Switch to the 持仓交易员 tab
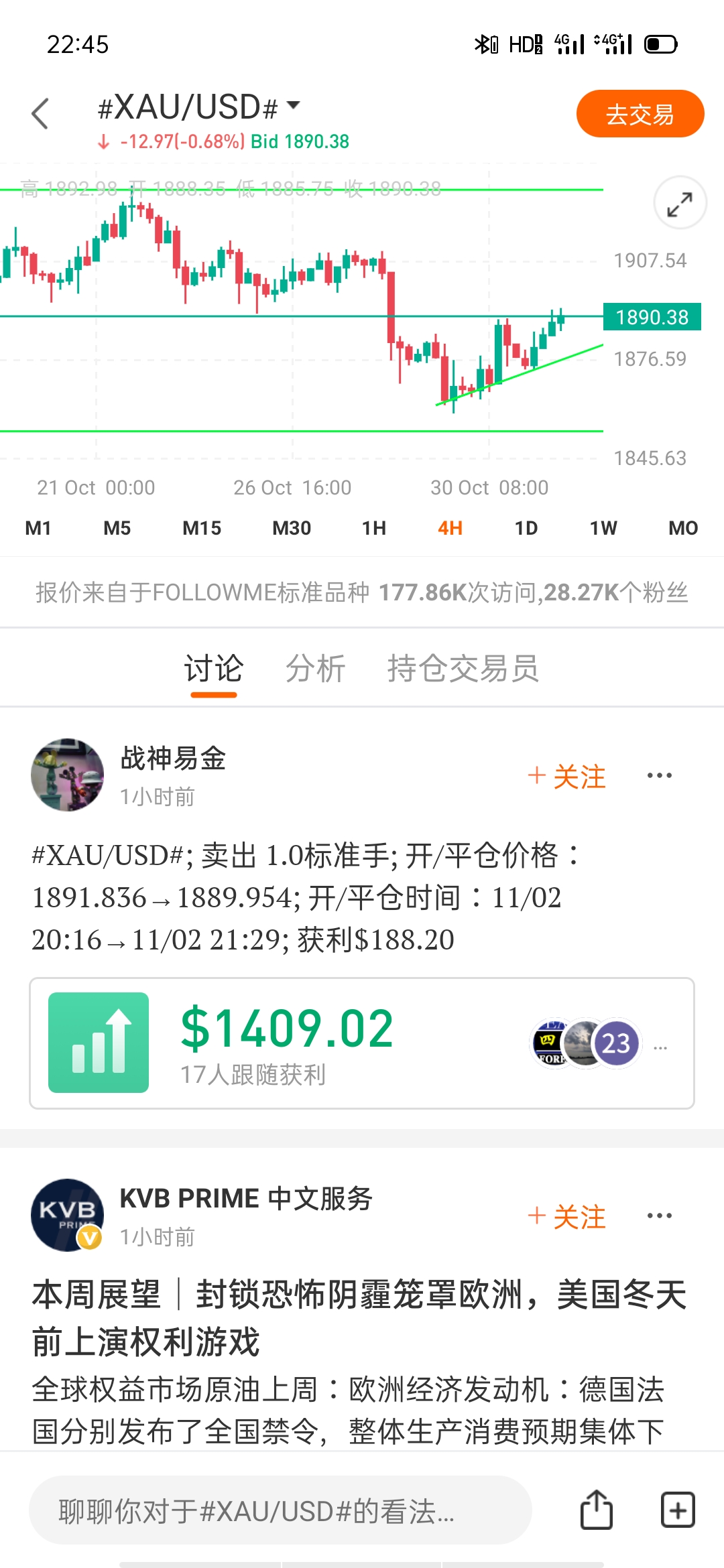 tap(463, 669)
